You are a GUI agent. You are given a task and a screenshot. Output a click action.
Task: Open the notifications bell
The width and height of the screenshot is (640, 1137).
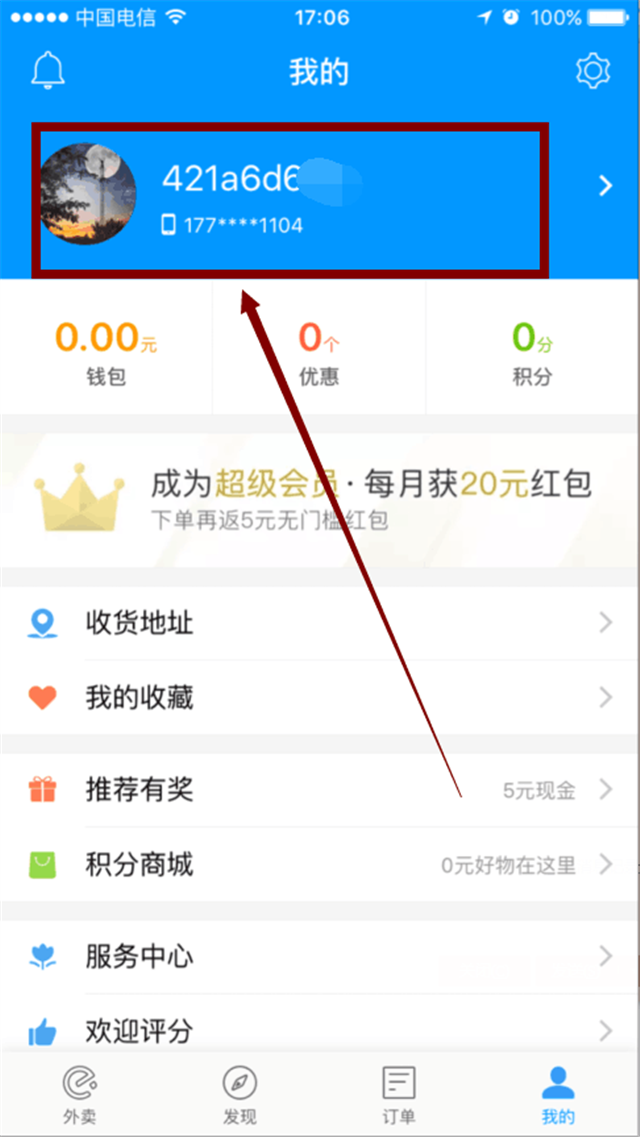tap(49, 71)
